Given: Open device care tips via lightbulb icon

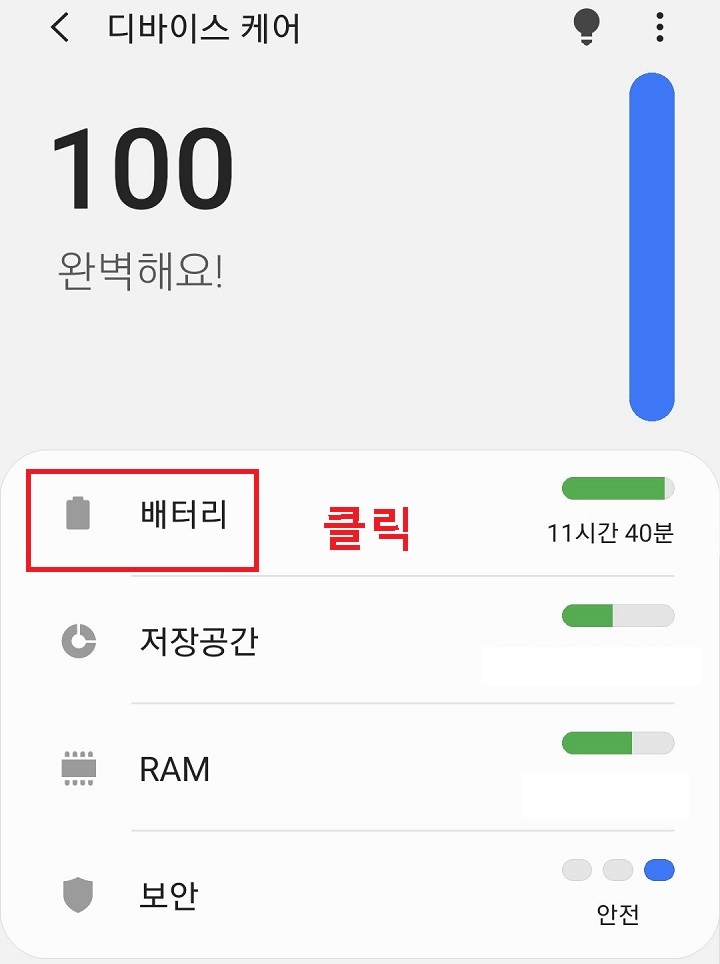Looking at the screenshot, I should point(585,28).
